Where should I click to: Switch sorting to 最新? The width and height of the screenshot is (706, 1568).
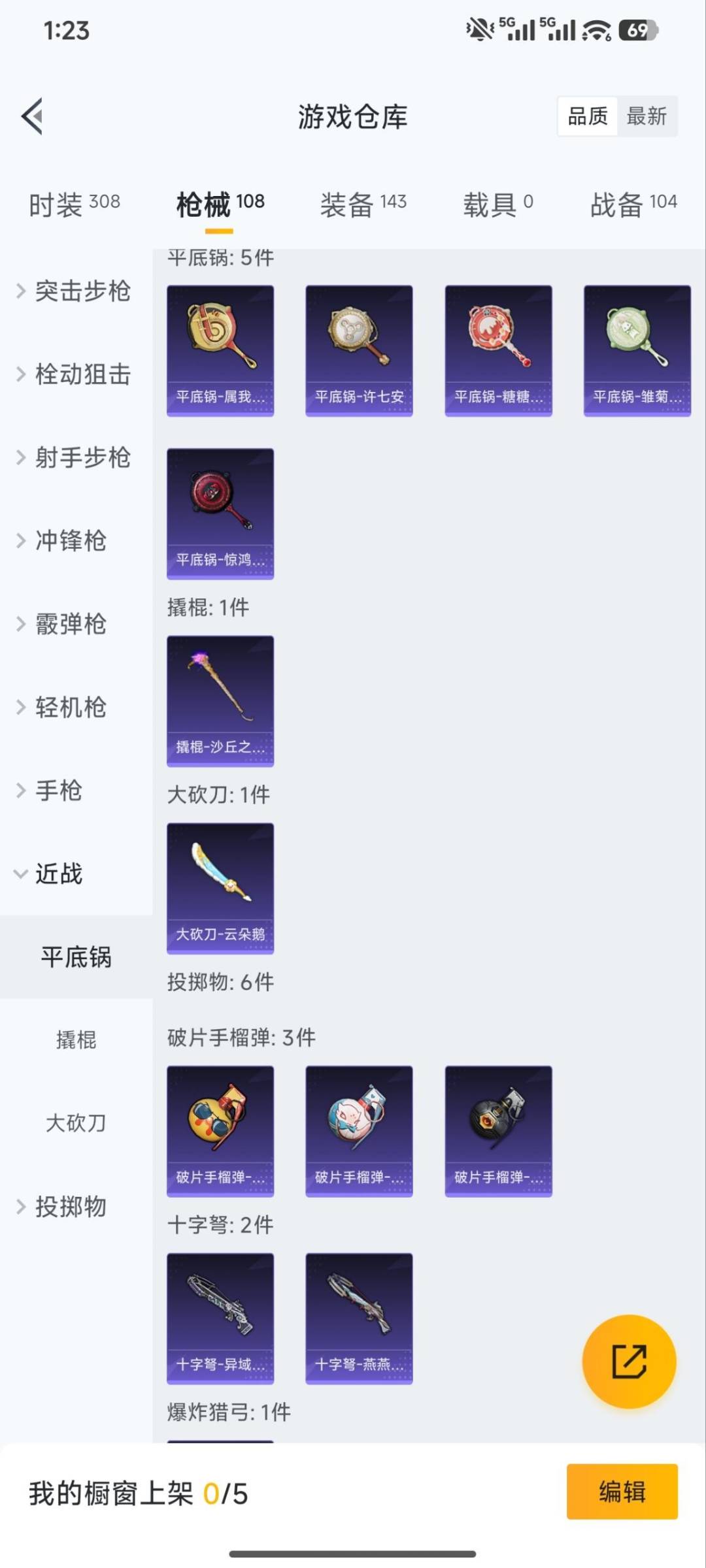tap(648, 116)
